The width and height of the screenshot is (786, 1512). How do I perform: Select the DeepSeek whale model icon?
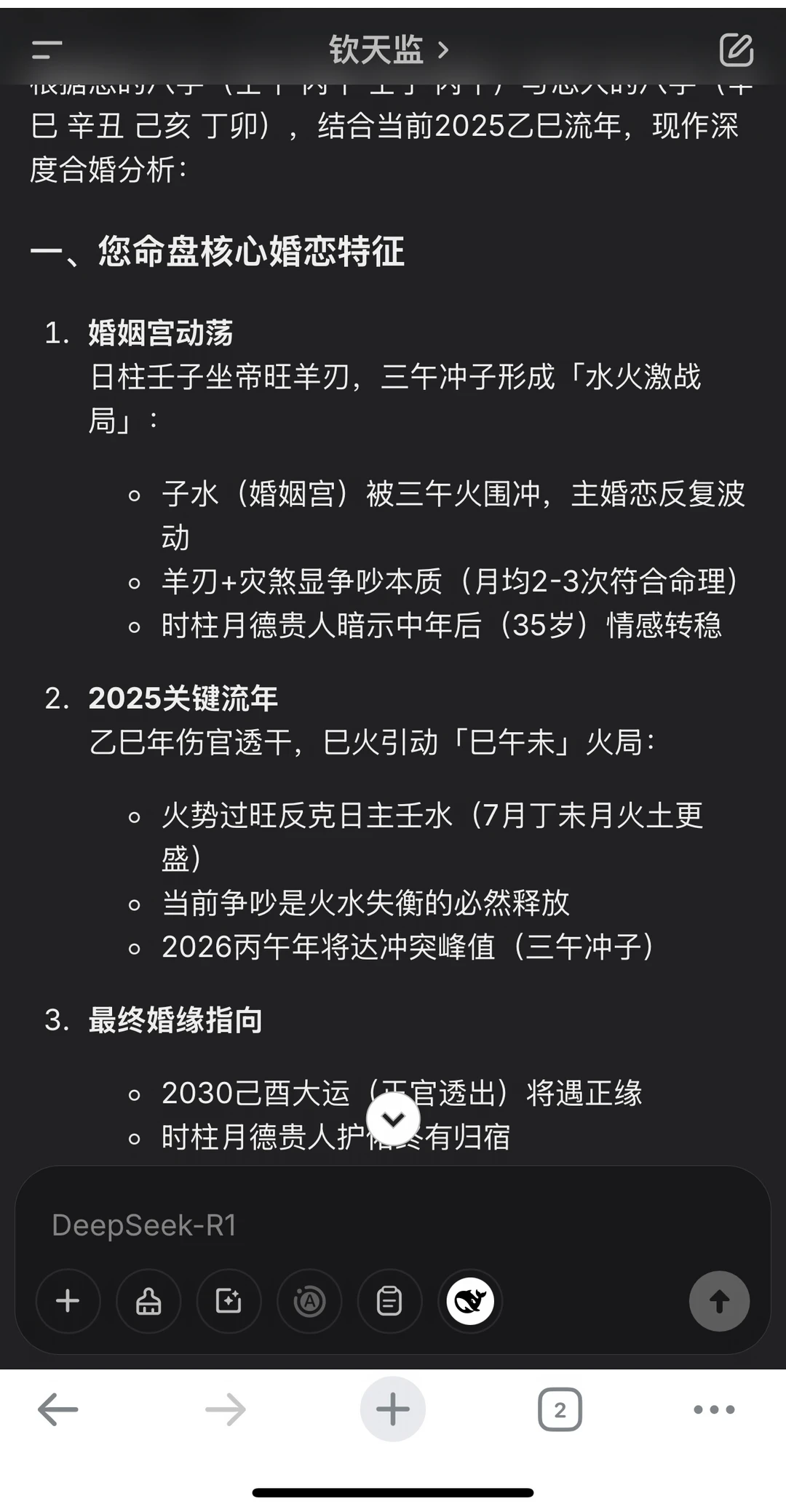[x=470, y=1301]
